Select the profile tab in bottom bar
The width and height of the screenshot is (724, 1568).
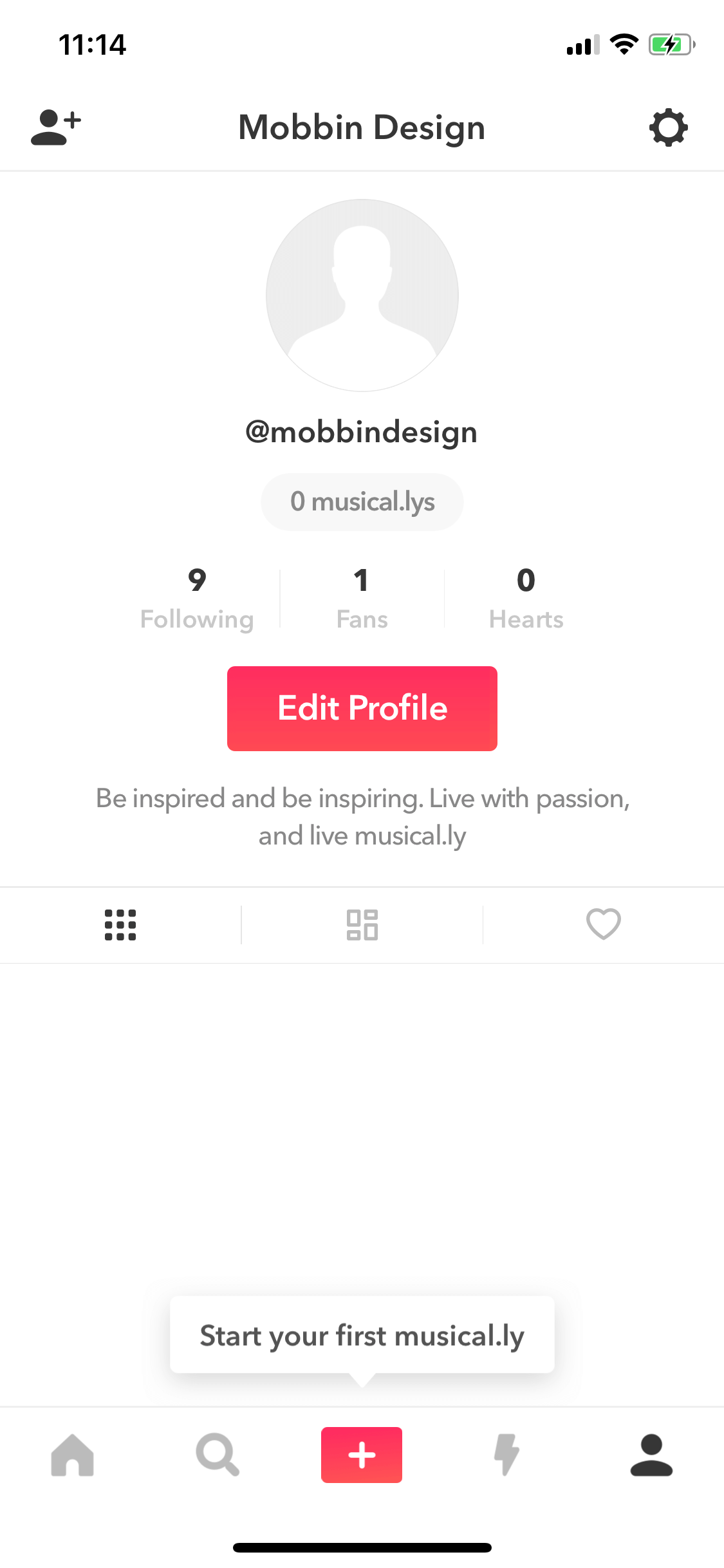coord(651,1455)
